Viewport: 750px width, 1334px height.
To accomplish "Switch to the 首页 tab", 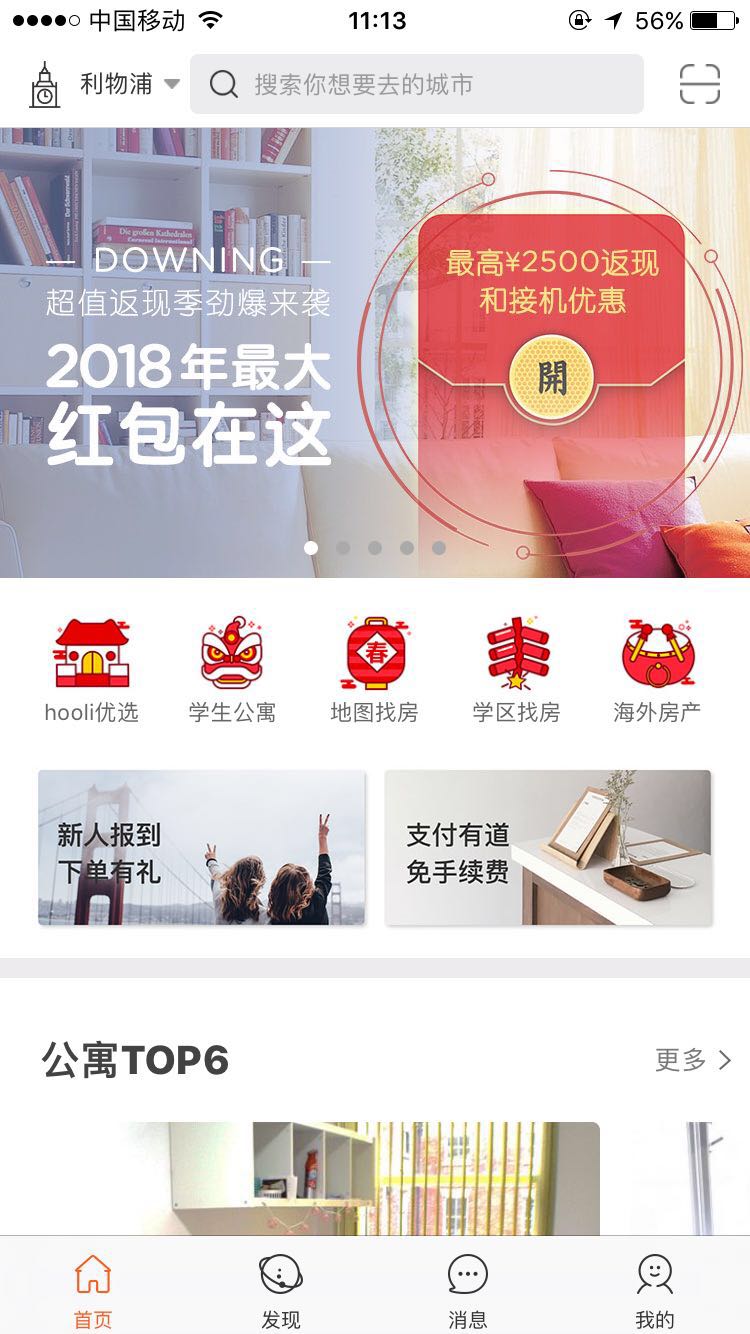I will coord(93,1290).
